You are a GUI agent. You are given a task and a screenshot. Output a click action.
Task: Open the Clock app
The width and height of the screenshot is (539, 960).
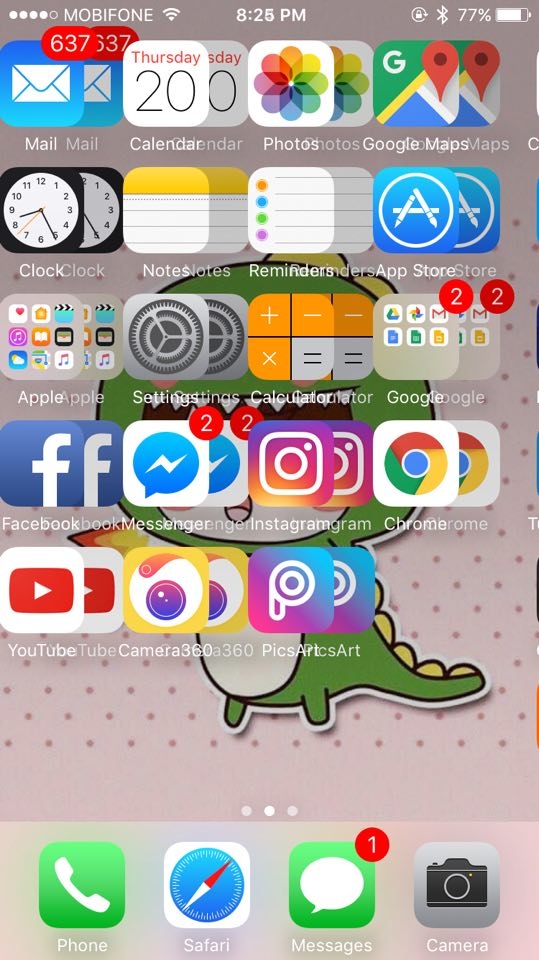point(41,210)
